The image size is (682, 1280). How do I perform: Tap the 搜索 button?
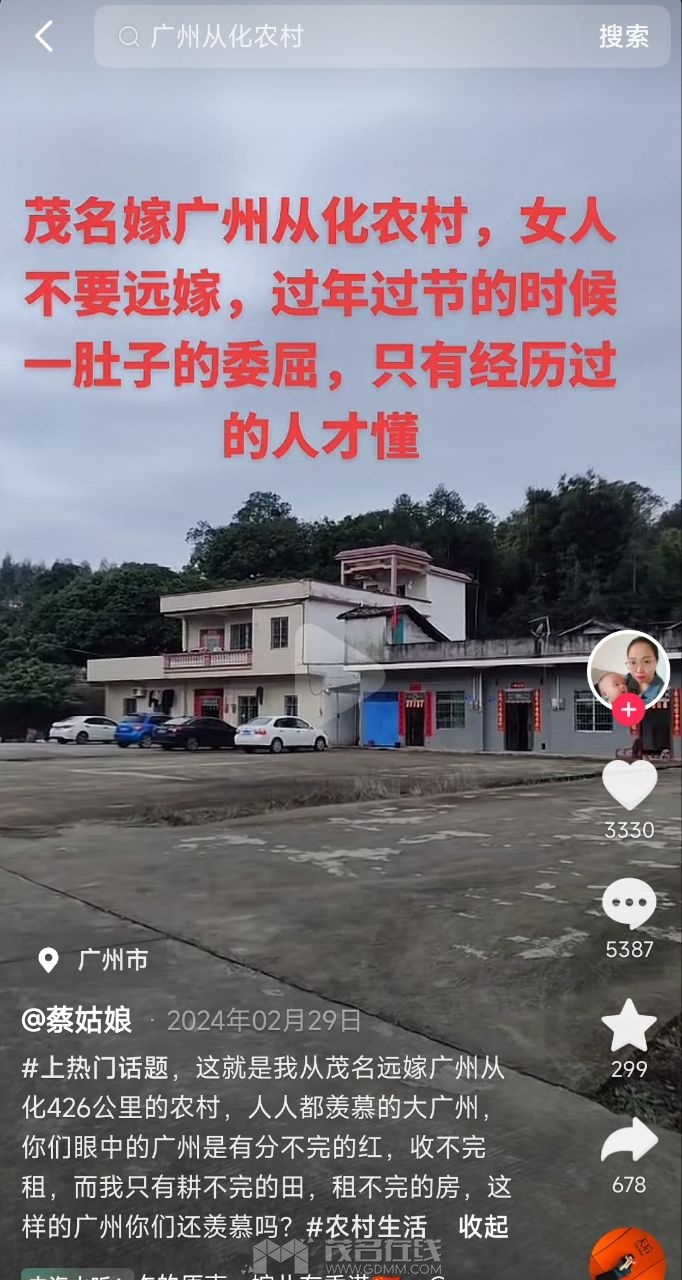pyautogui.click(x=623, y=37)
